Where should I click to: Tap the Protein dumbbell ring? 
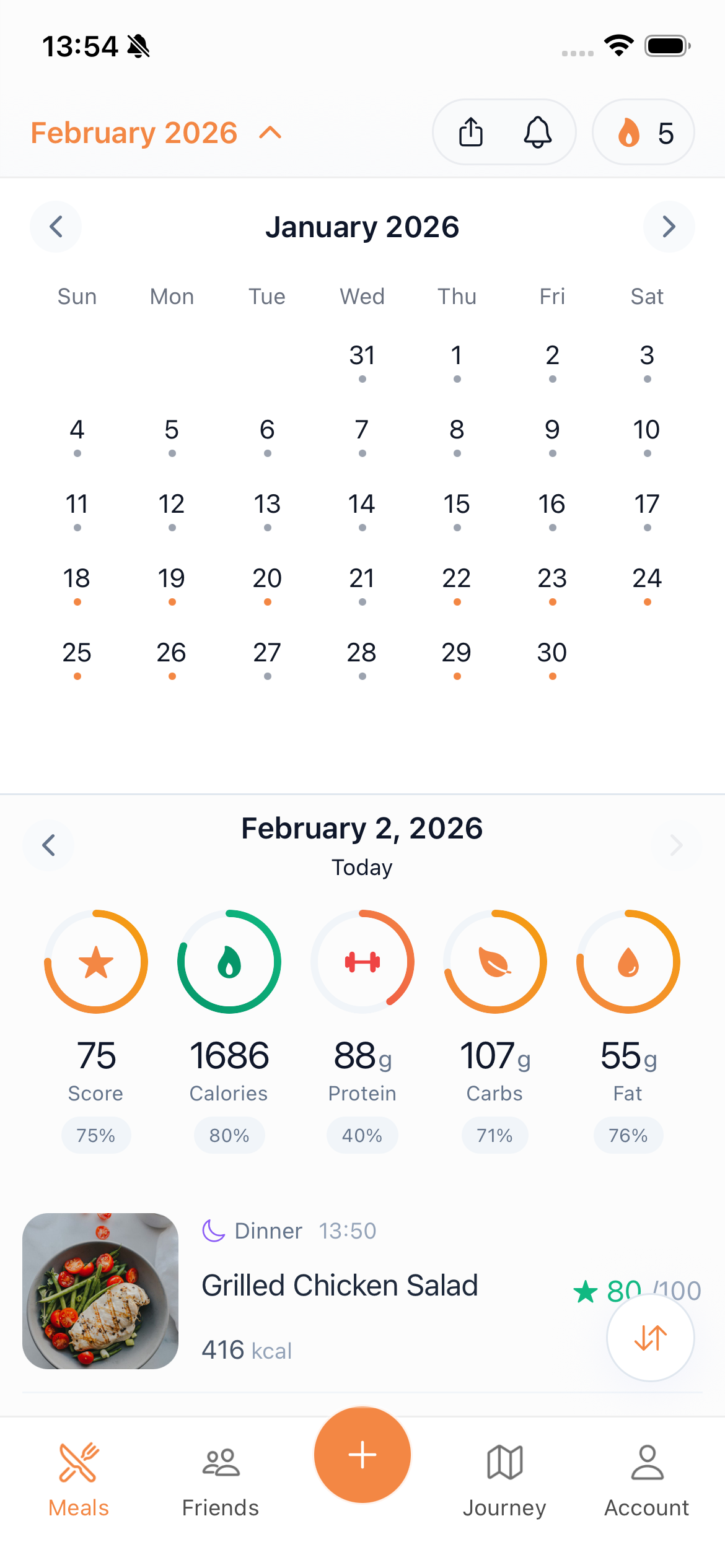362,961
